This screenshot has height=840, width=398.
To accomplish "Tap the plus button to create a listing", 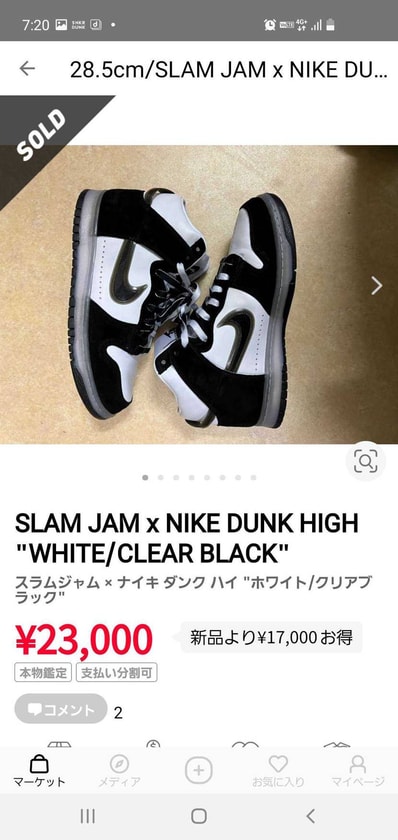I will [199, 771].
